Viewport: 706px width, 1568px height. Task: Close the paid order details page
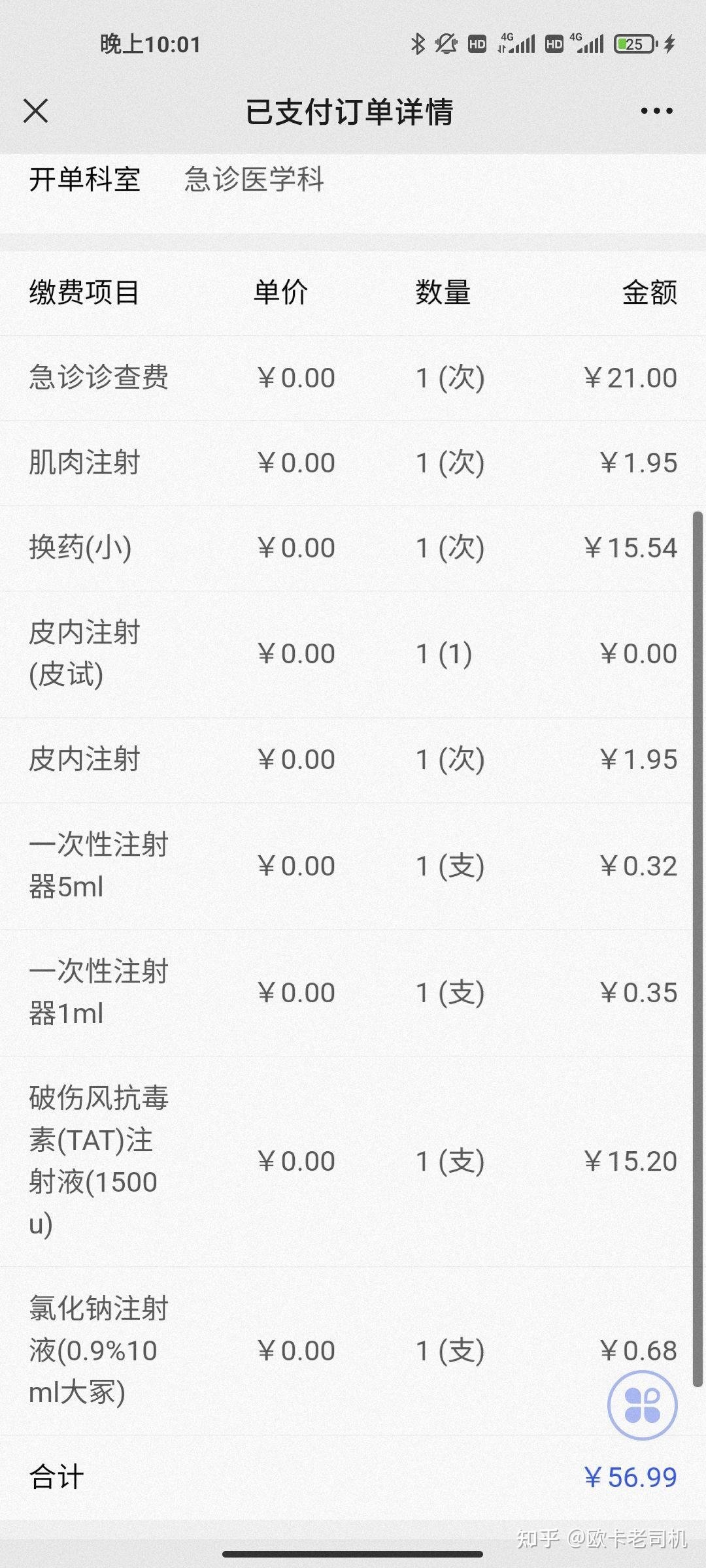(36, 111)
